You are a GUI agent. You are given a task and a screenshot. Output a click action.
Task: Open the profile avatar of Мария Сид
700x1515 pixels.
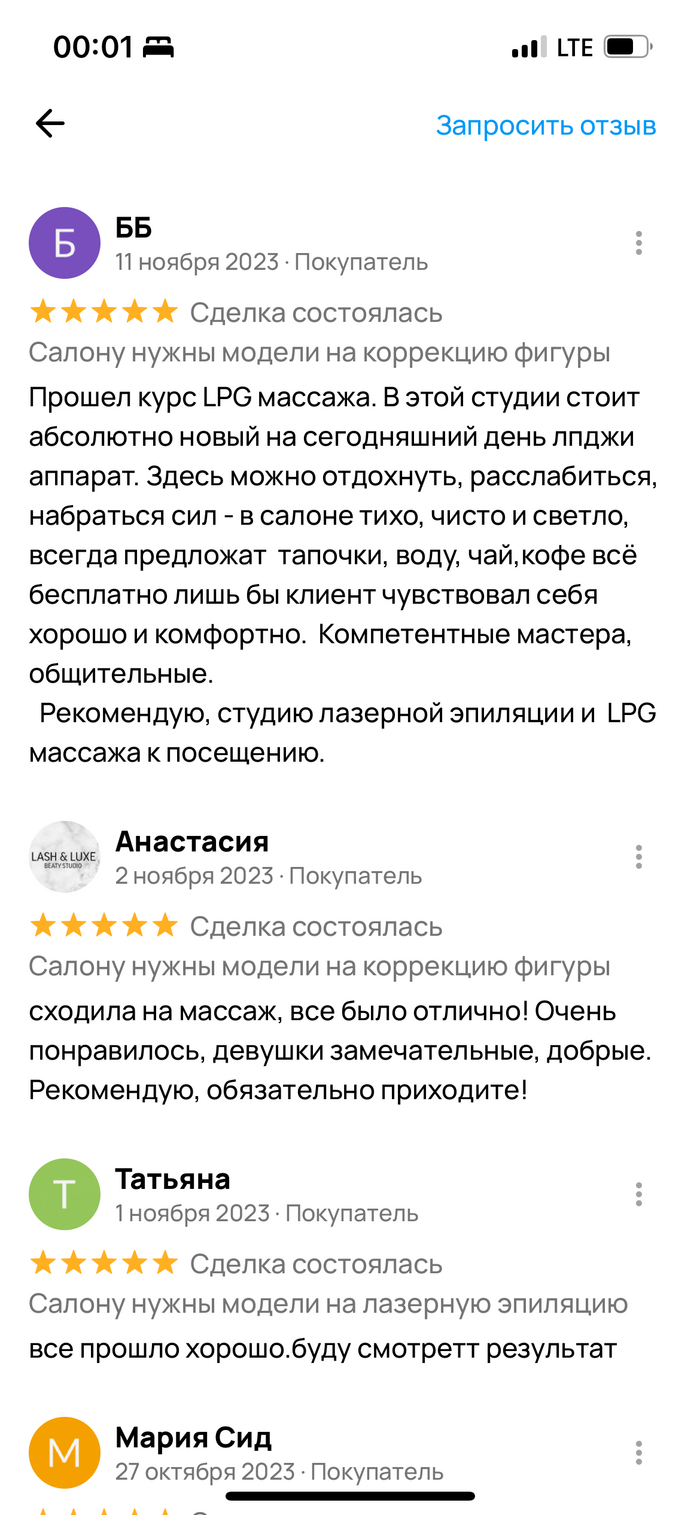65,1453
